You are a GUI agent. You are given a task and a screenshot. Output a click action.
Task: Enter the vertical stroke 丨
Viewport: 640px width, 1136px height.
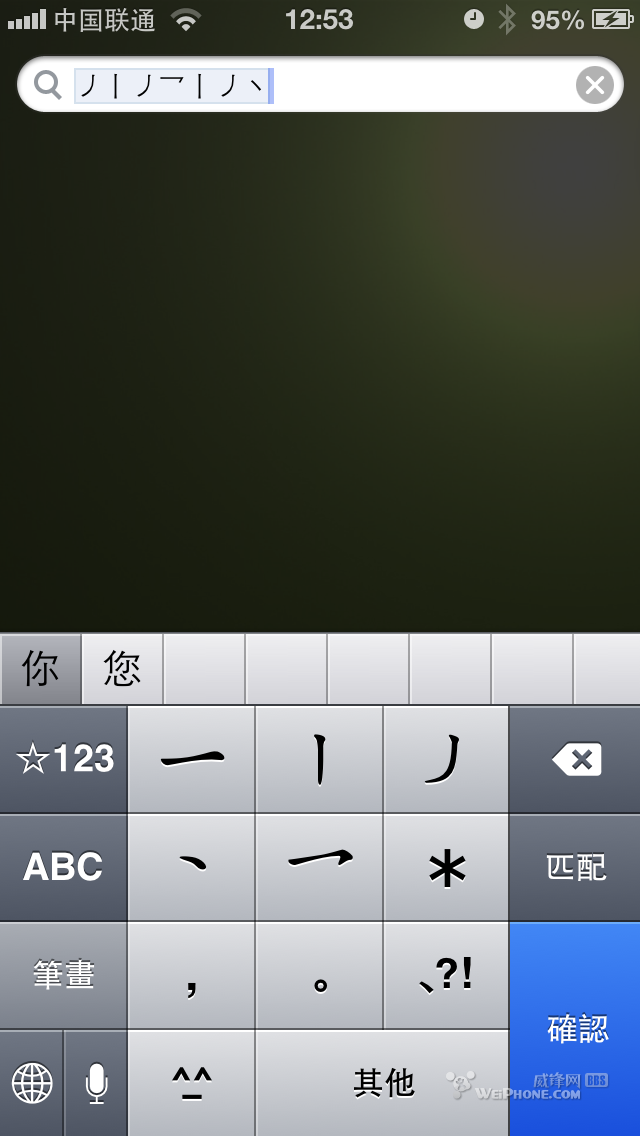click(x=319, y=759)
